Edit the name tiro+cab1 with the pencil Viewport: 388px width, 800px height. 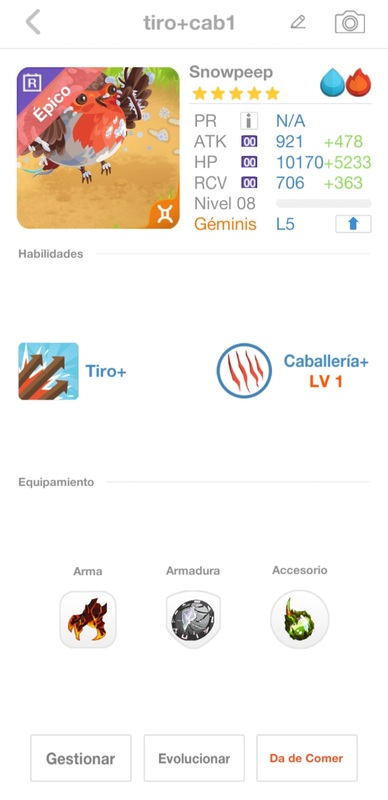(298, 22)
